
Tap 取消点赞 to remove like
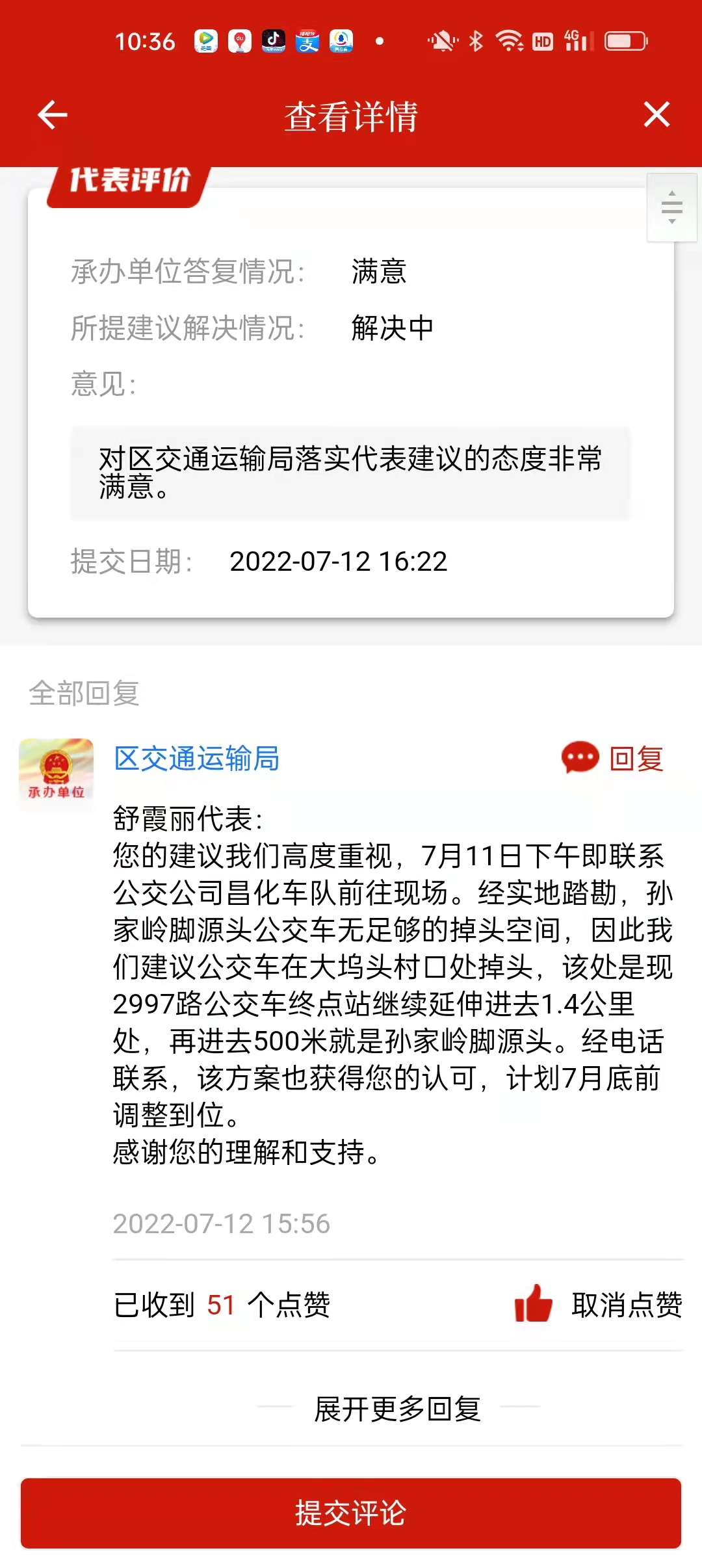[x=599, y=1304]
